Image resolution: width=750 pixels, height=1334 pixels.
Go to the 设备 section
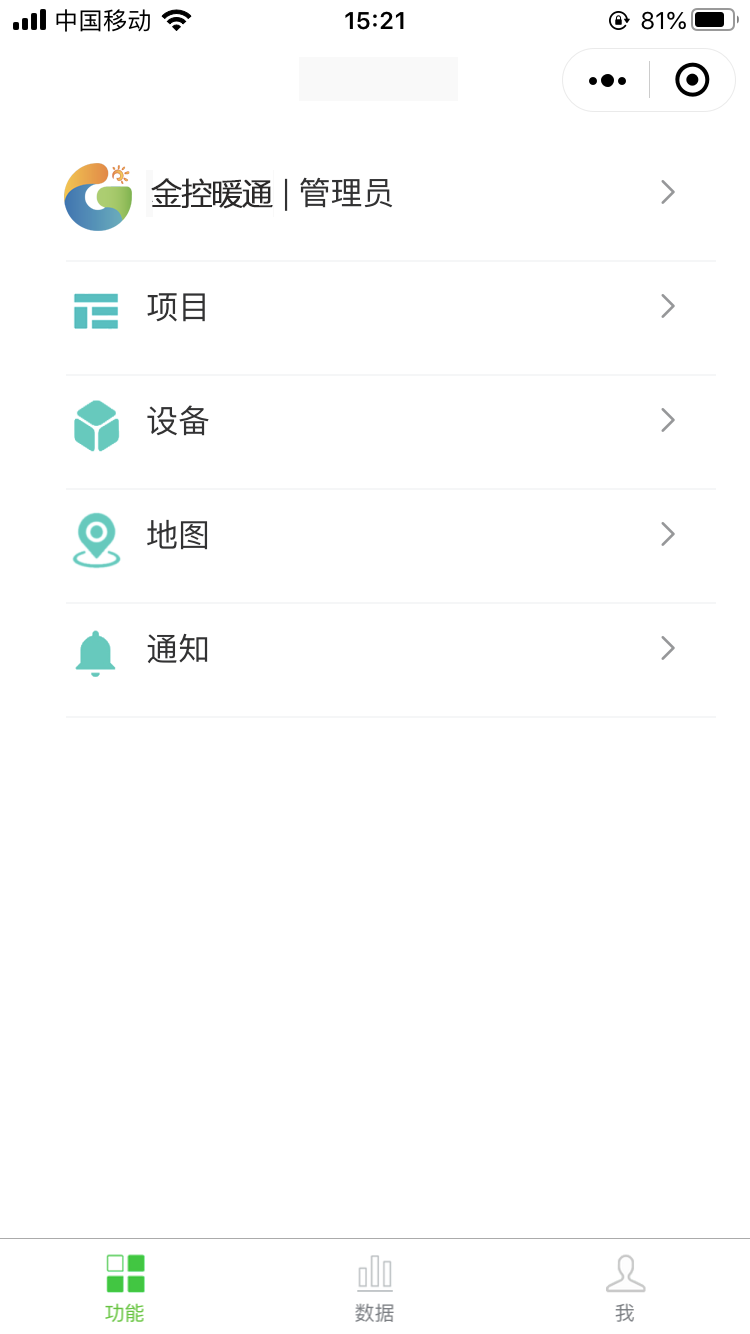coord(390,421)
